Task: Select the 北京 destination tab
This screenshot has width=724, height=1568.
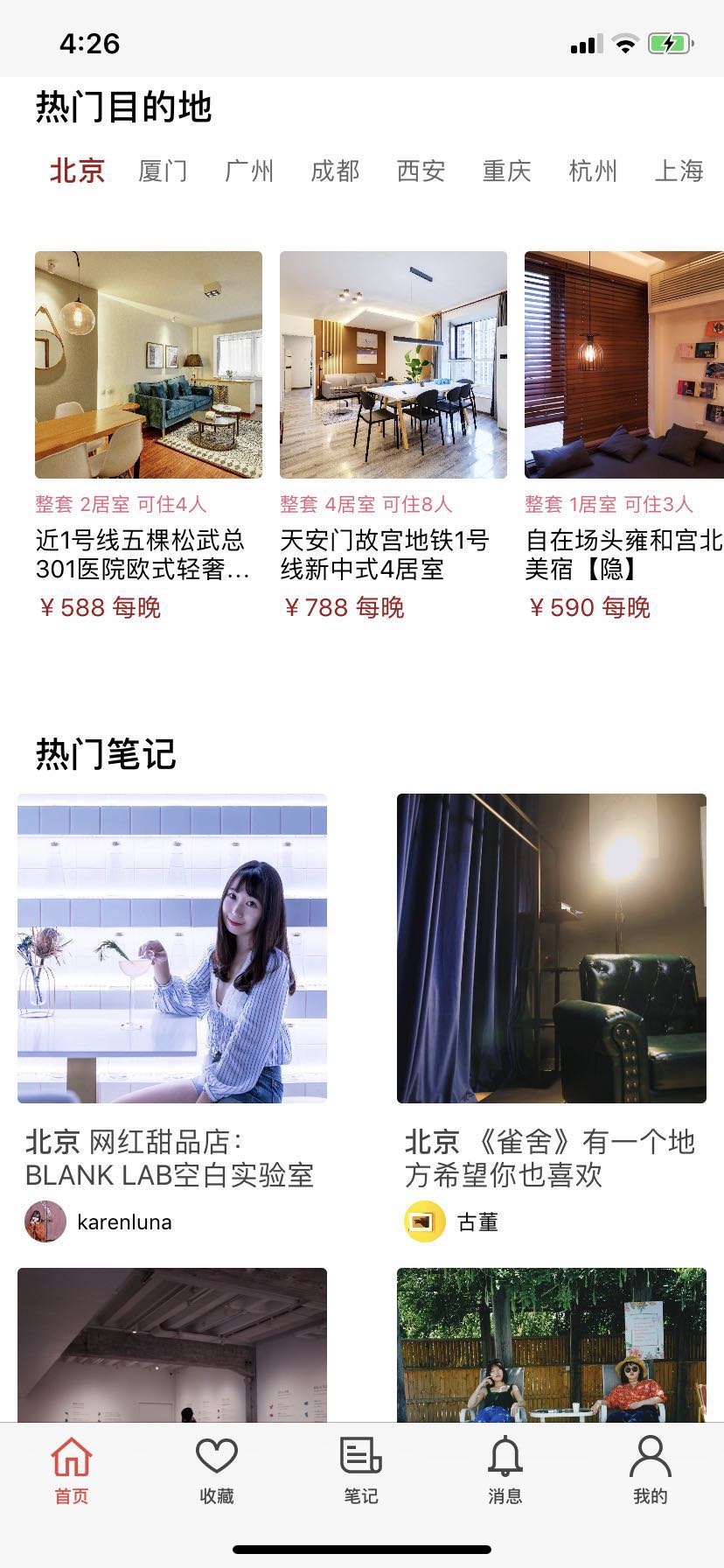Action: tap(77, 171)
